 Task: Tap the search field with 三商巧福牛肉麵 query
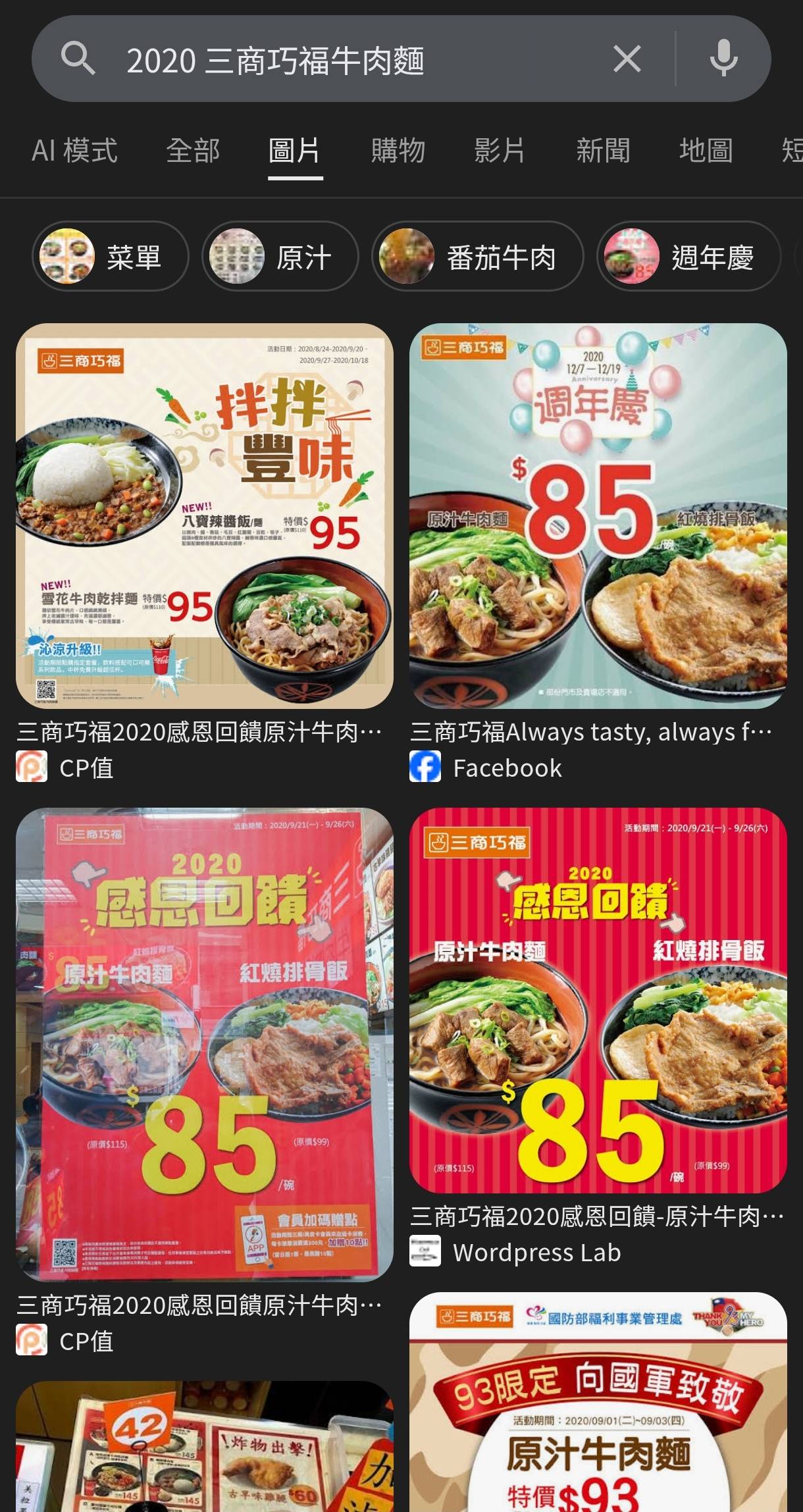click(x=342, y=60)
